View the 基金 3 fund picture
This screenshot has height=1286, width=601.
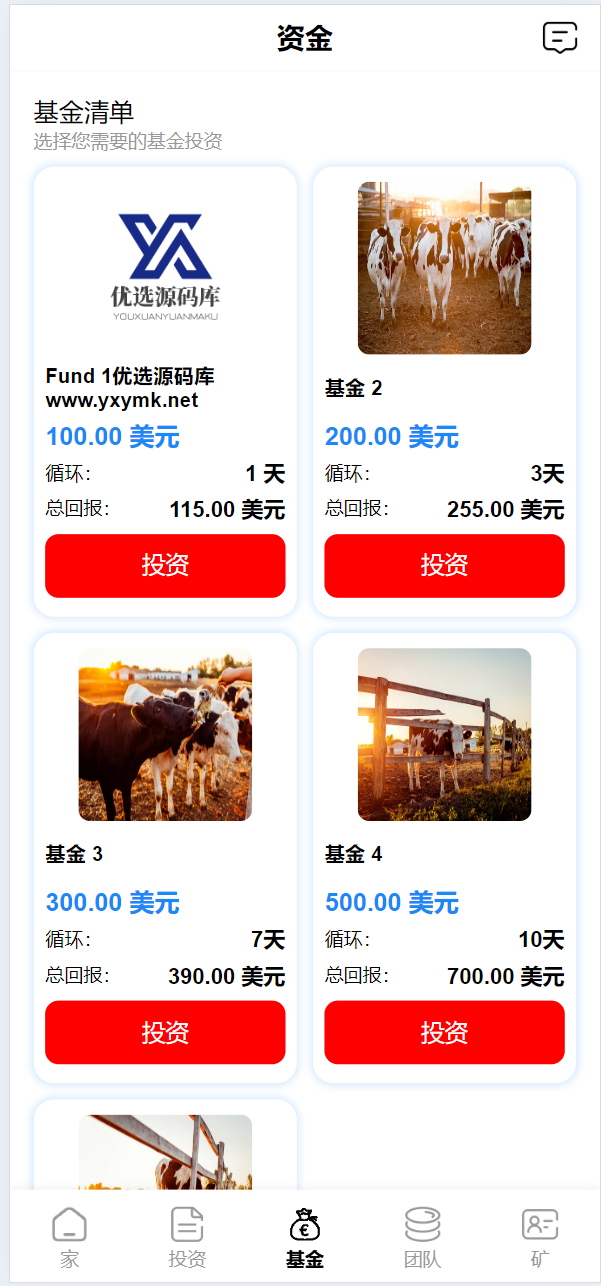(x=165, y=734)
